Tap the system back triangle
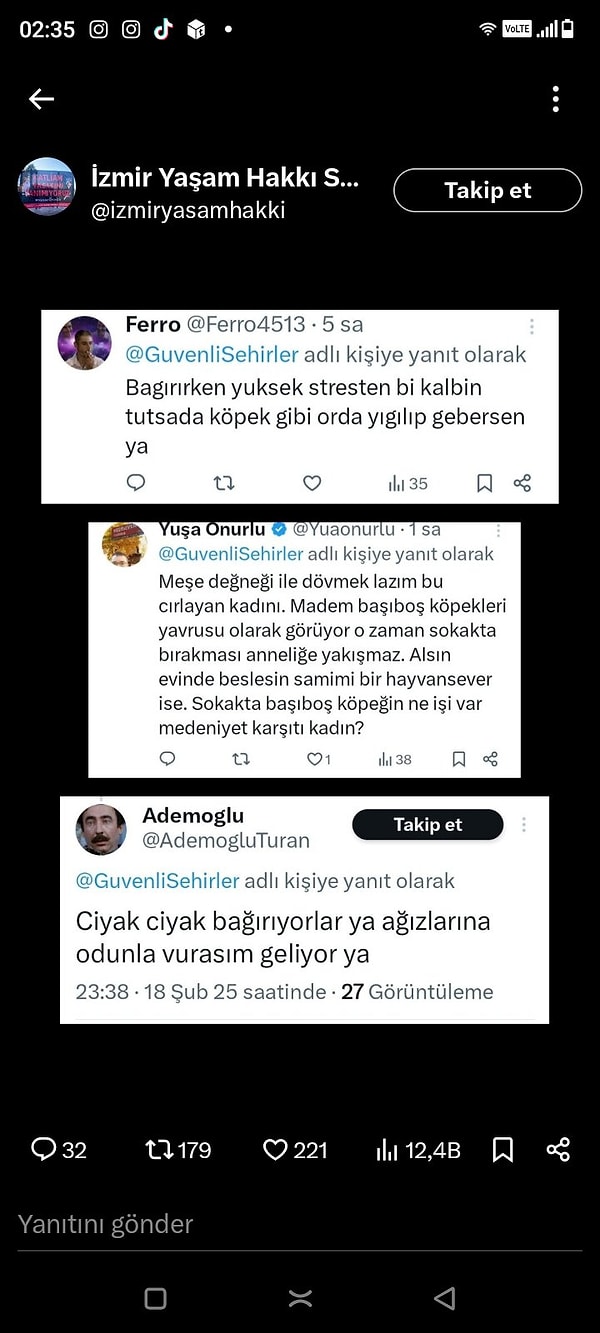The image size is (600, 1333). point(445,1298)
